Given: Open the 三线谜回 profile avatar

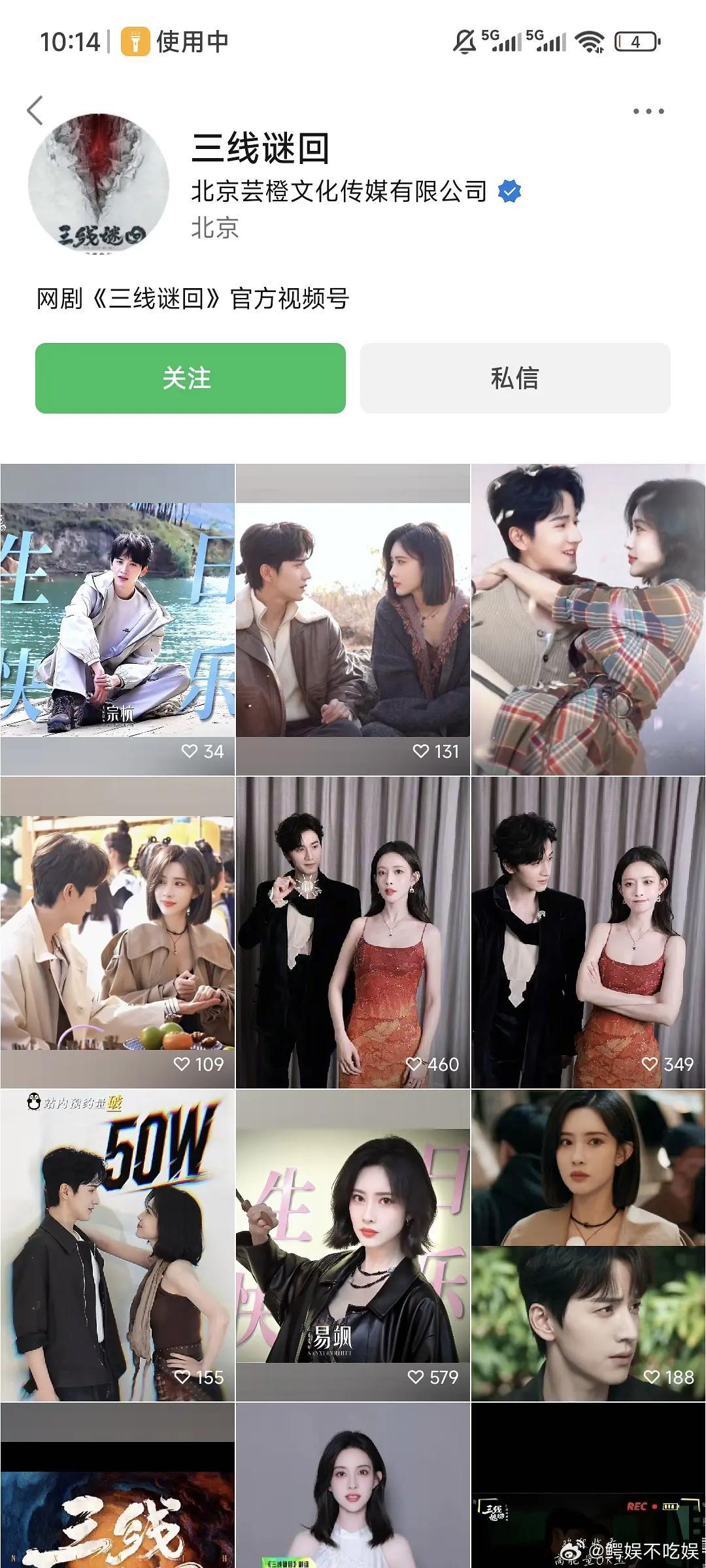Looking at the screenshot, I should tap(98, 183).
